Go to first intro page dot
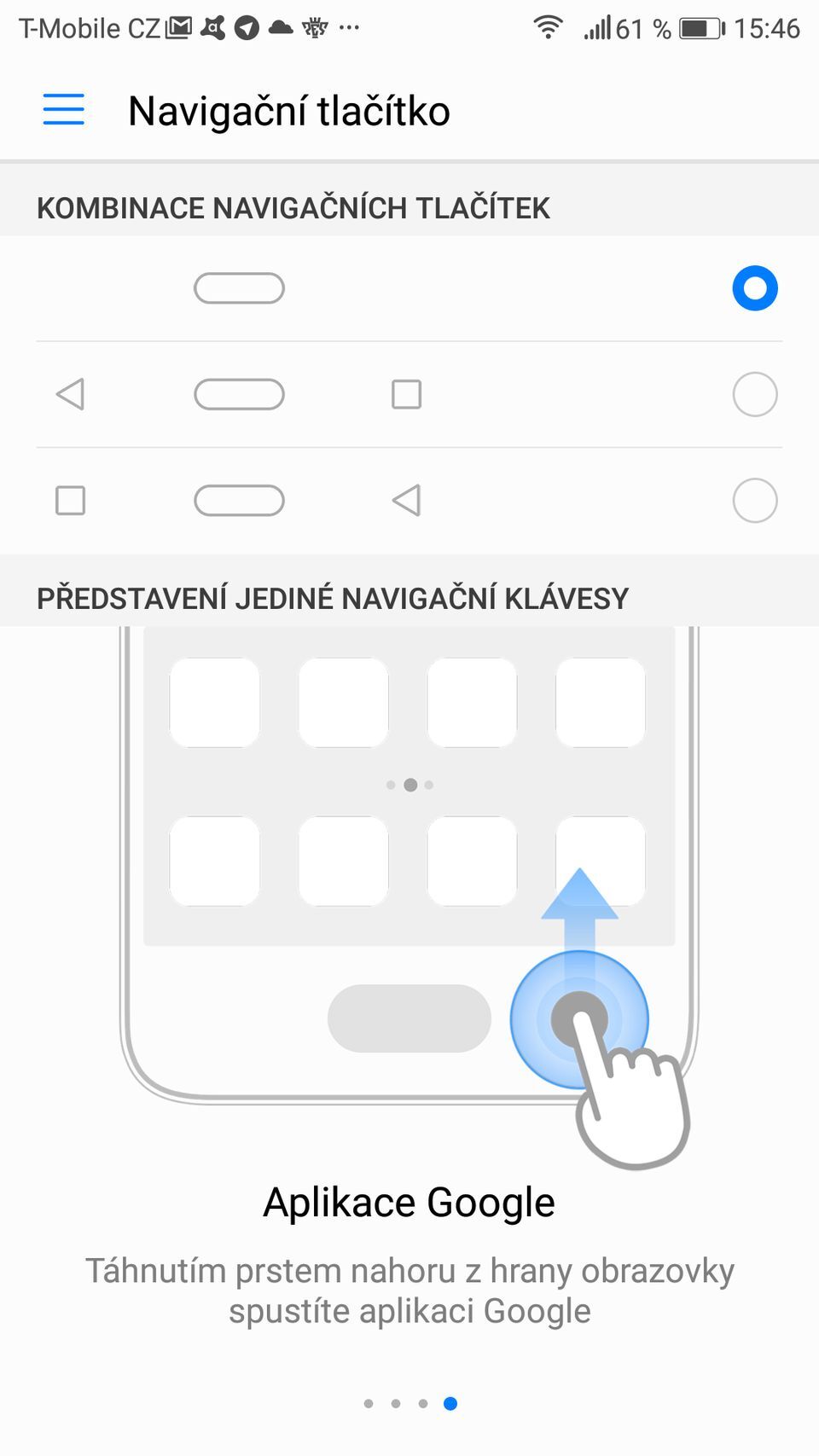819x1456 pixels. (369, 1403)
